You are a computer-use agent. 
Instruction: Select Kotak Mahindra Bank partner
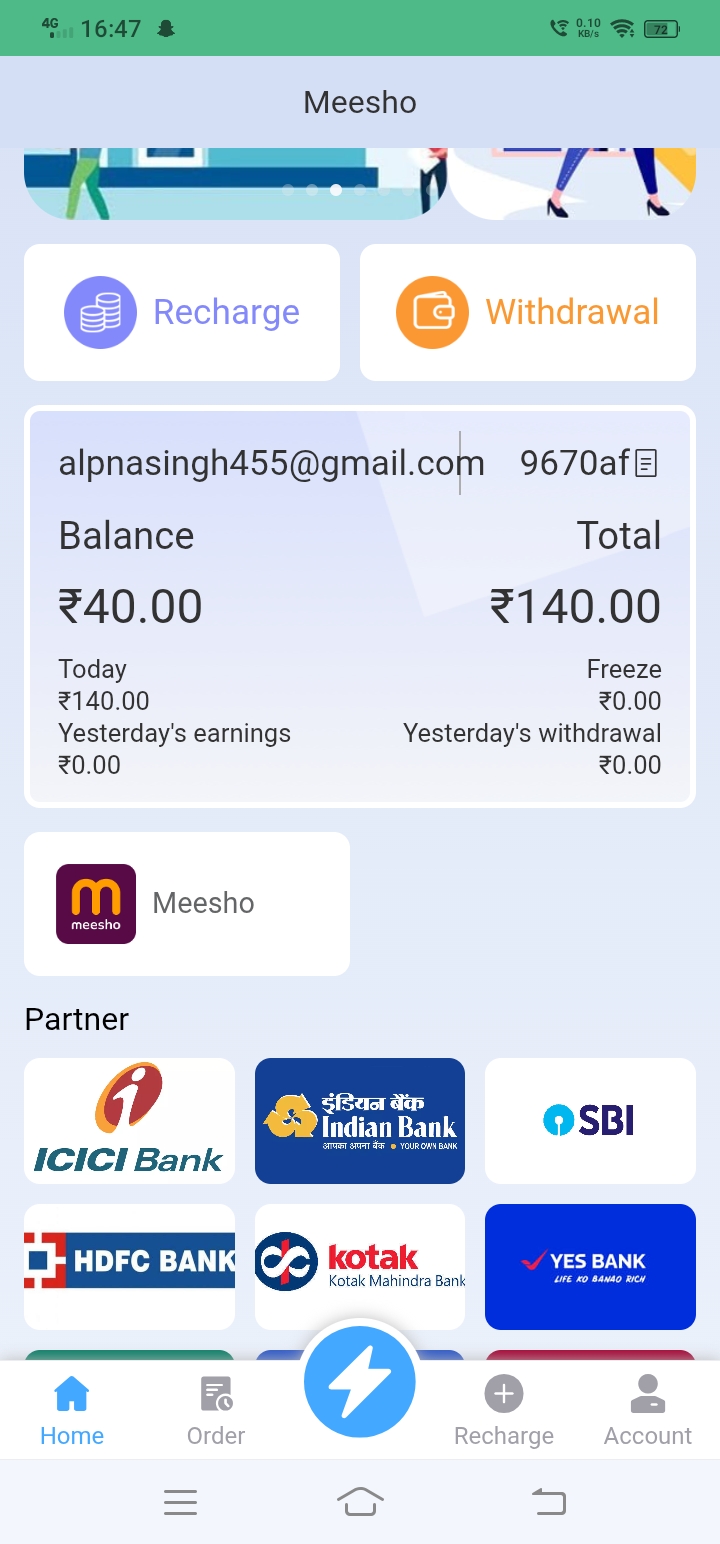360,1266
